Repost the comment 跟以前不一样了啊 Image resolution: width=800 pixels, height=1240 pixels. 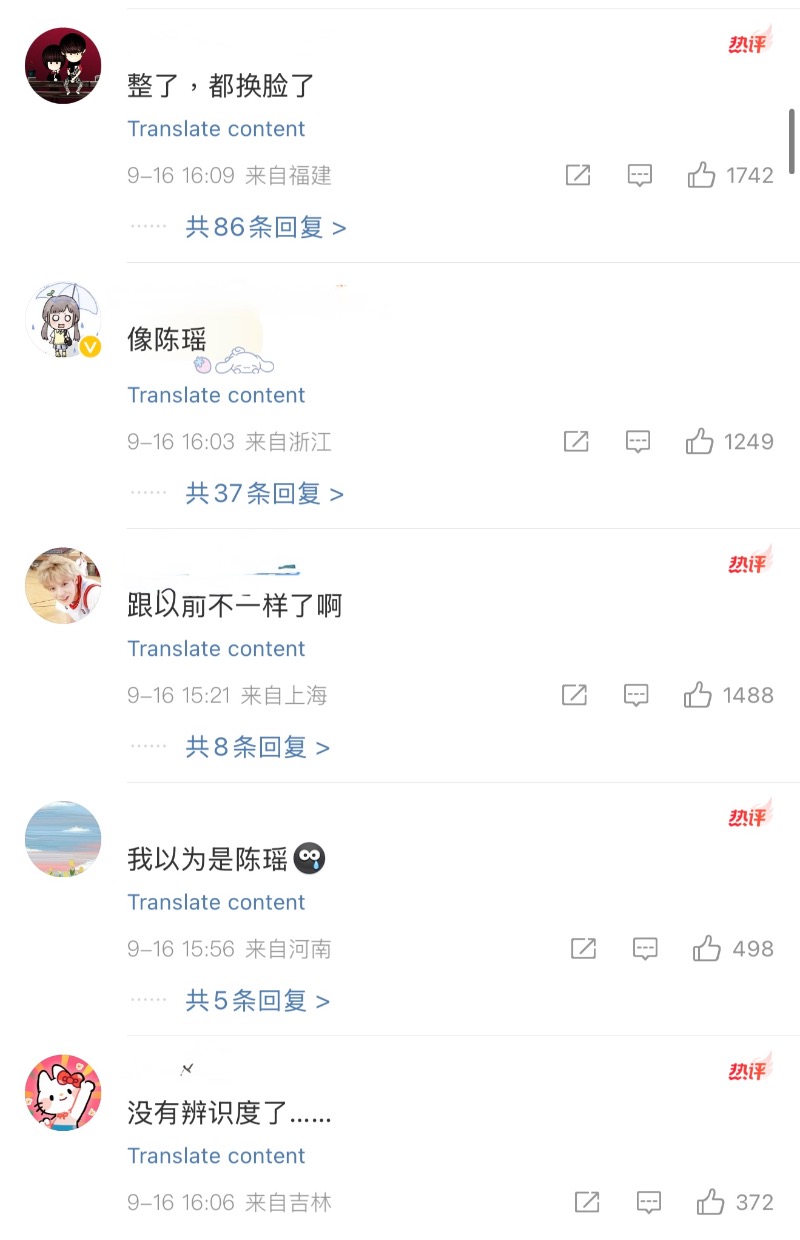click(x=575, y=696)
